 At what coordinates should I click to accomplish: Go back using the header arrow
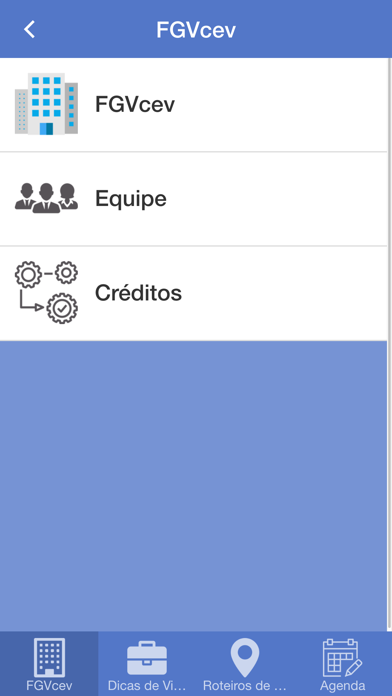[29, 30]
